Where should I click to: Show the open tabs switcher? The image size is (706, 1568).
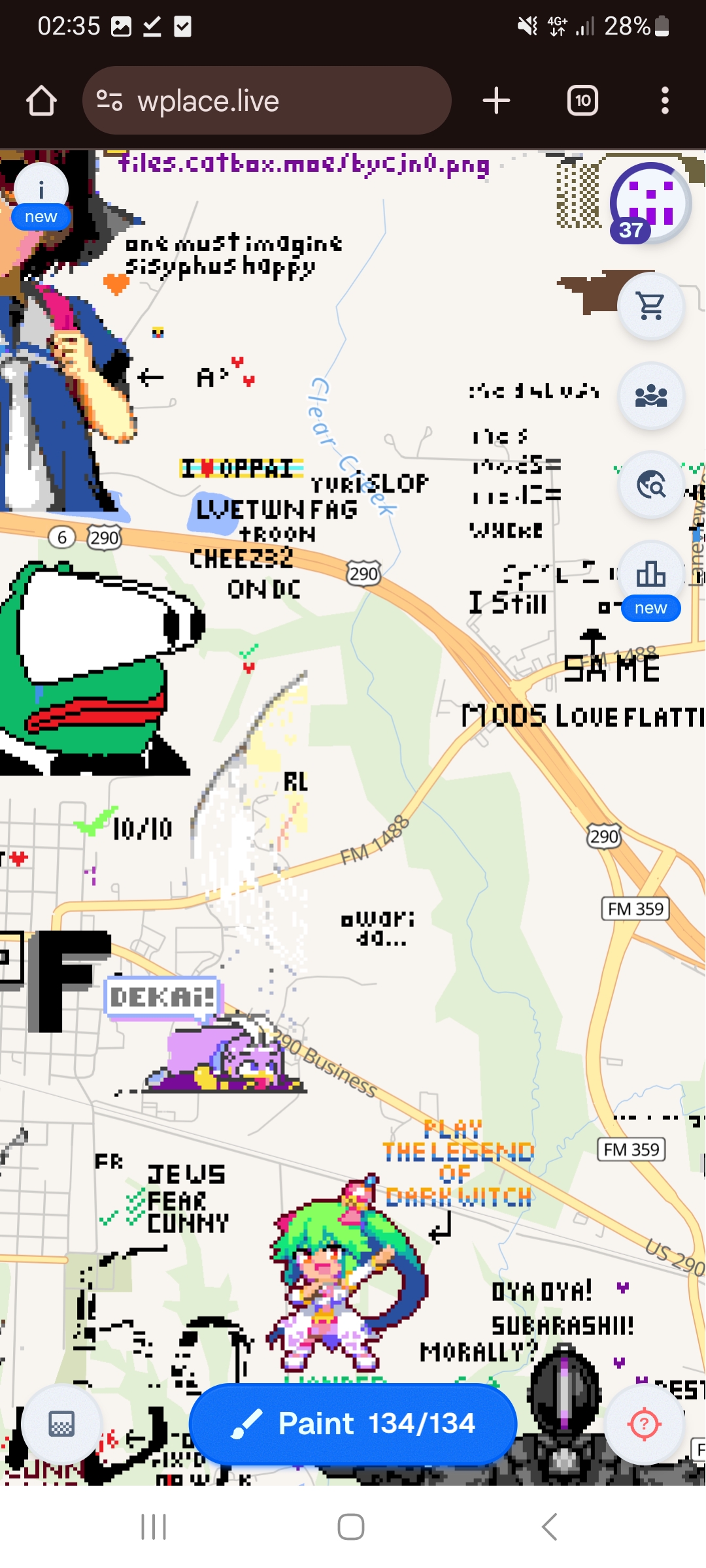pos(582,101)
